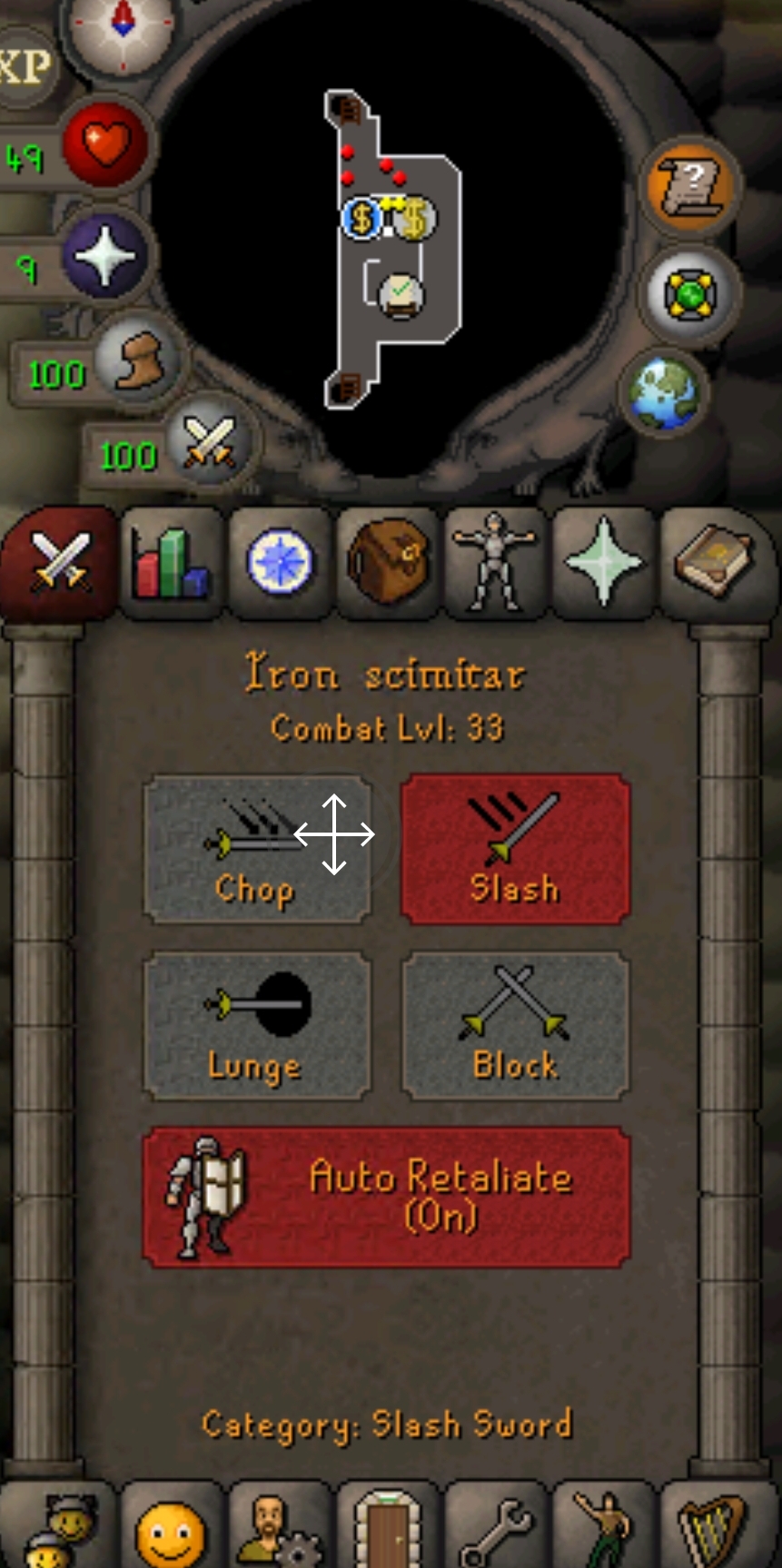
Task: Switch to the Worn Equipment tab
Action: tap(495, 564)
